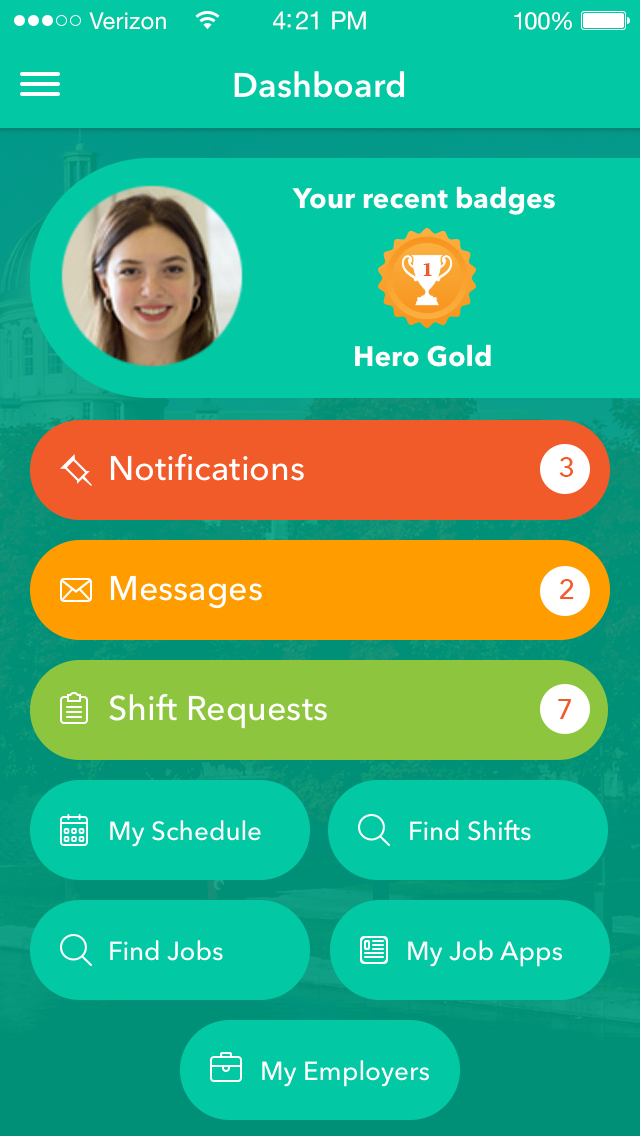
Task: Tap the profile photo
Action: point(152,276)
